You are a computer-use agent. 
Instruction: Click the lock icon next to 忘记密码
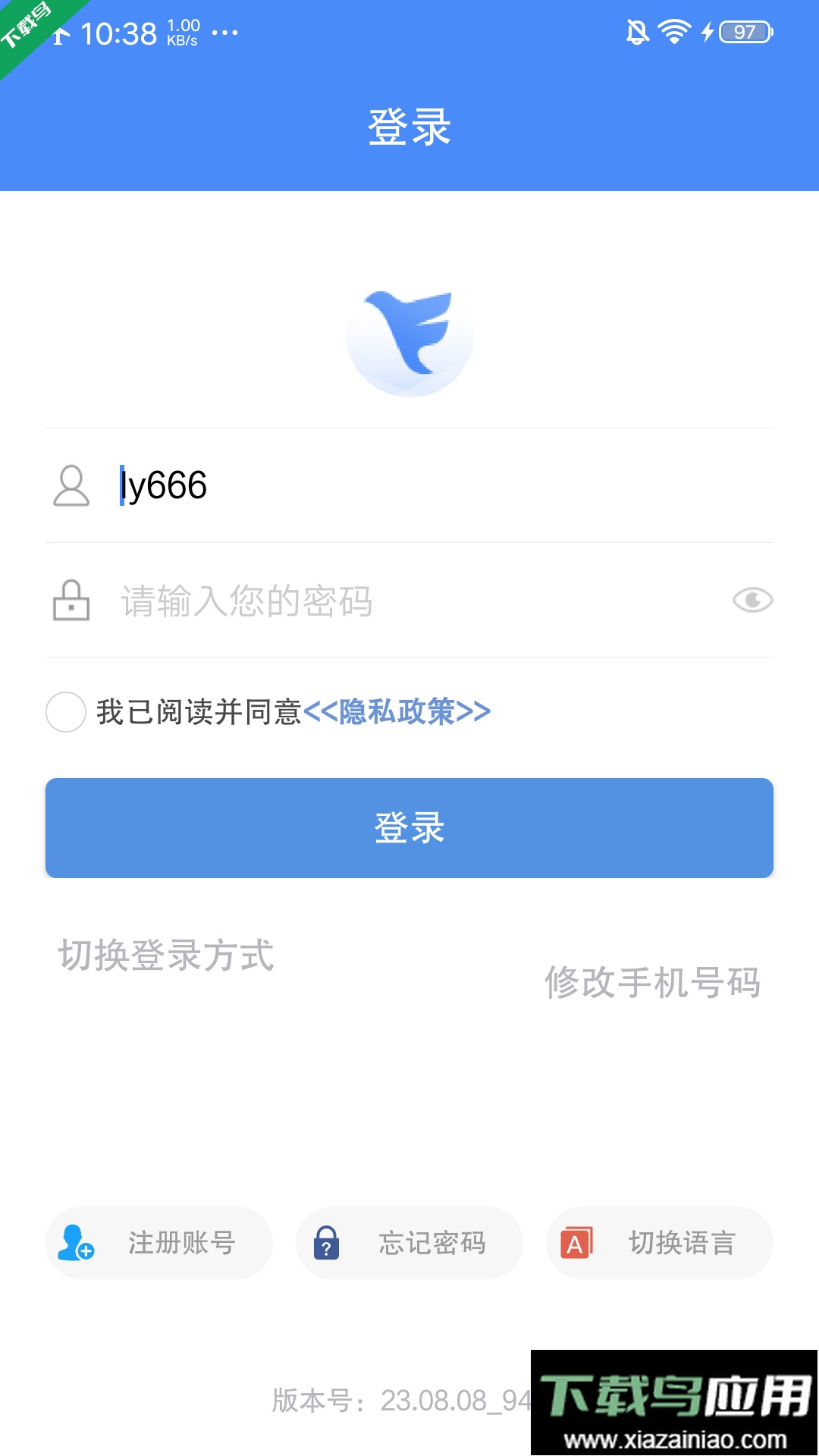(x=325, y=1243)
